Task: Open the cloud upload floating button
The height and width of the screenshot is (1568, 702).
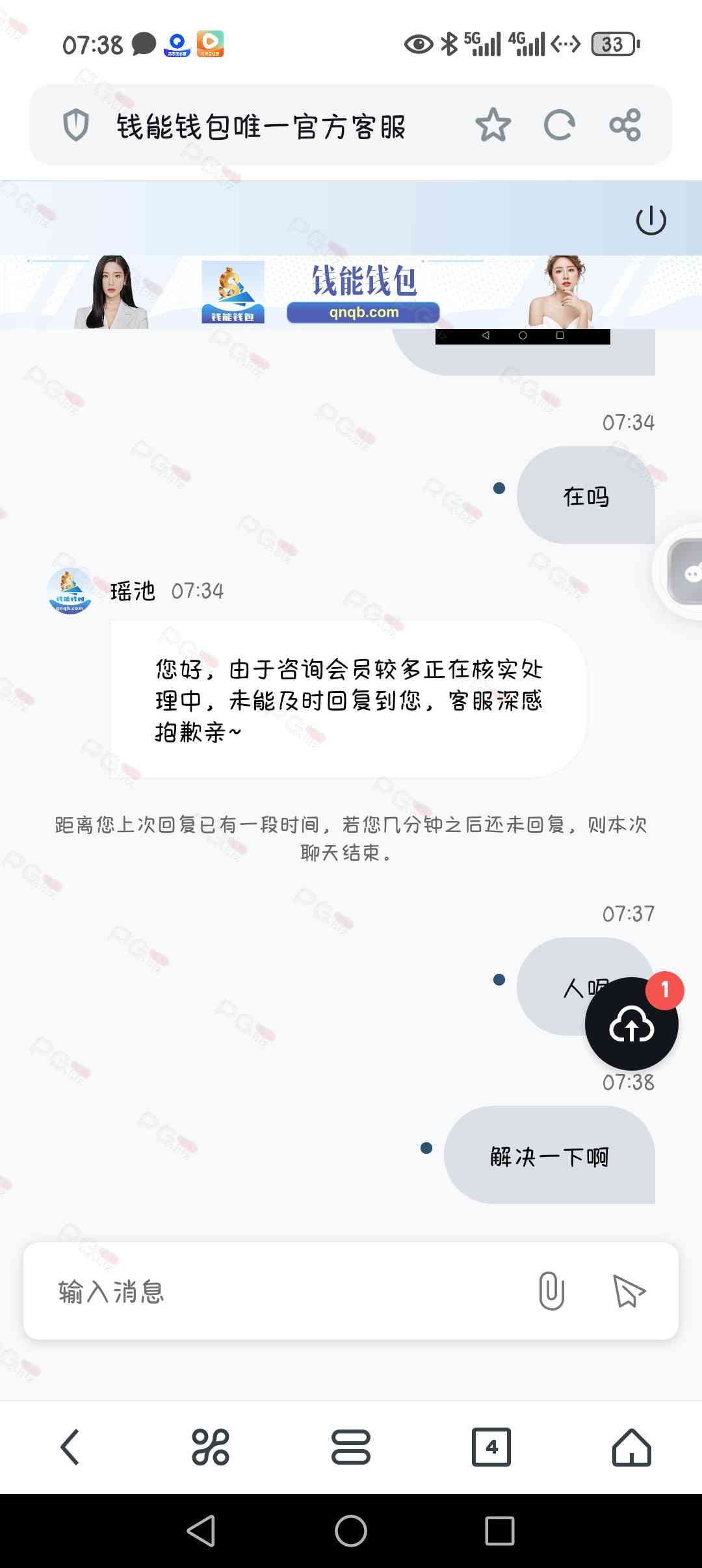Action: pos(631,1025)
